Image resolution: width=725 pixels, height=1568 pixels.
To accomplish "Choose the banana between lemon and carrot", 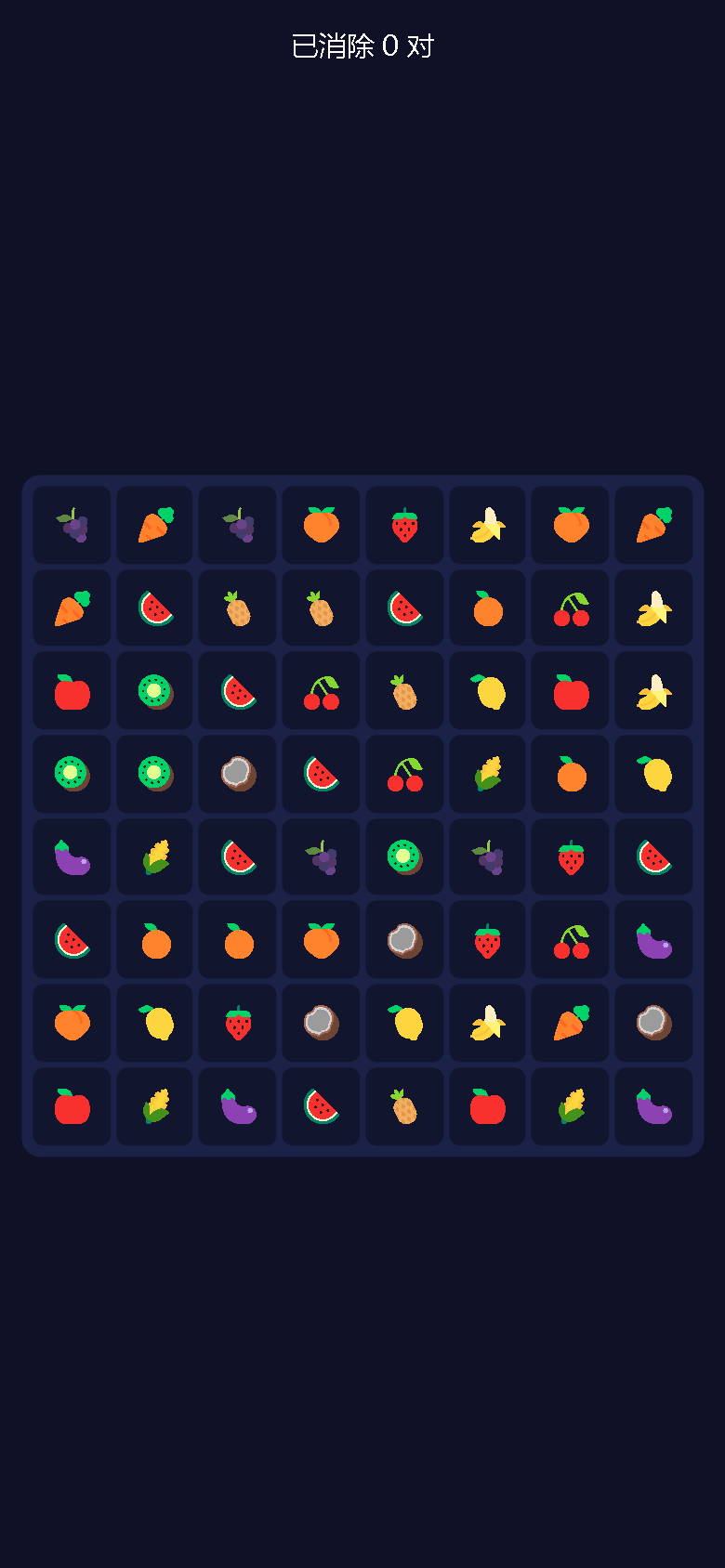I will [488, 1023].
